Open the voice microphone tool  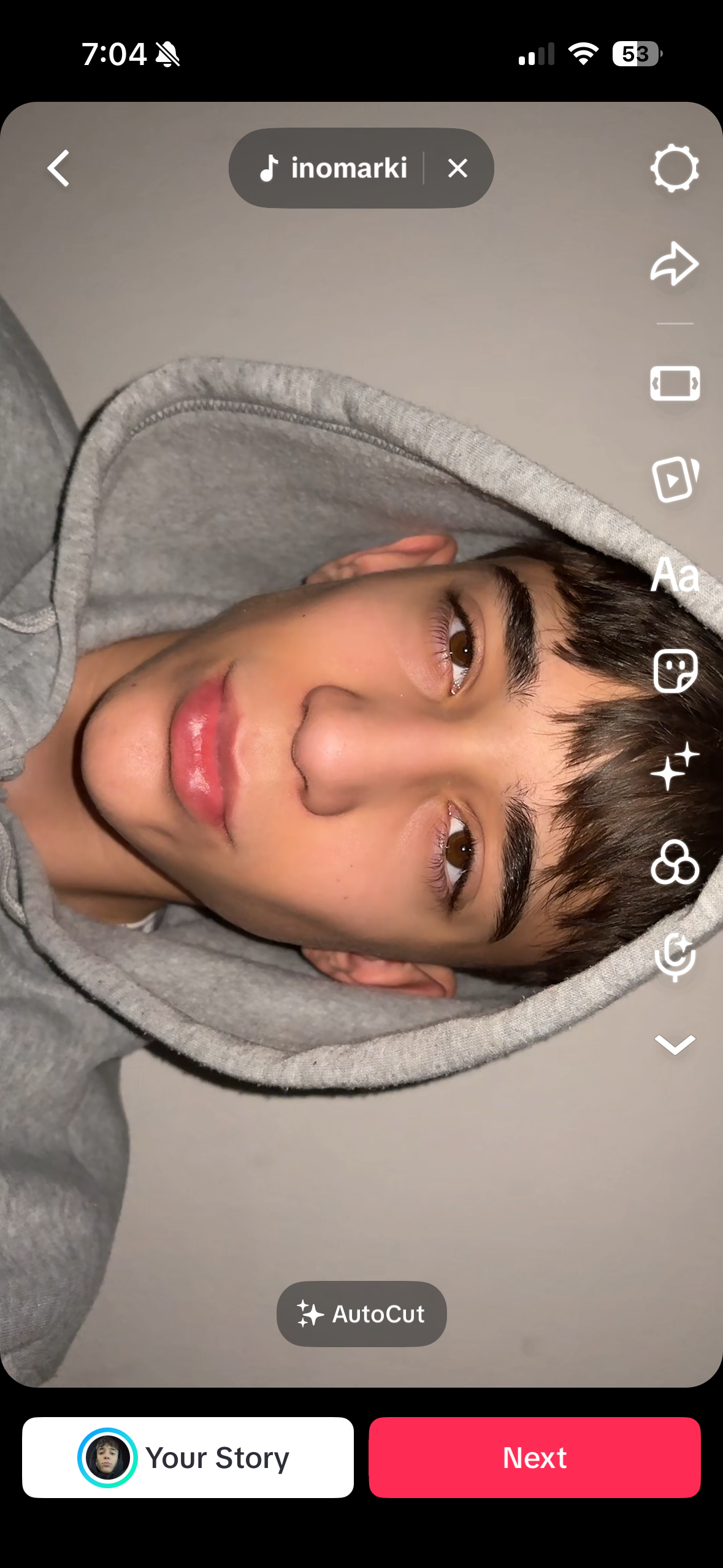pos(675,957)
